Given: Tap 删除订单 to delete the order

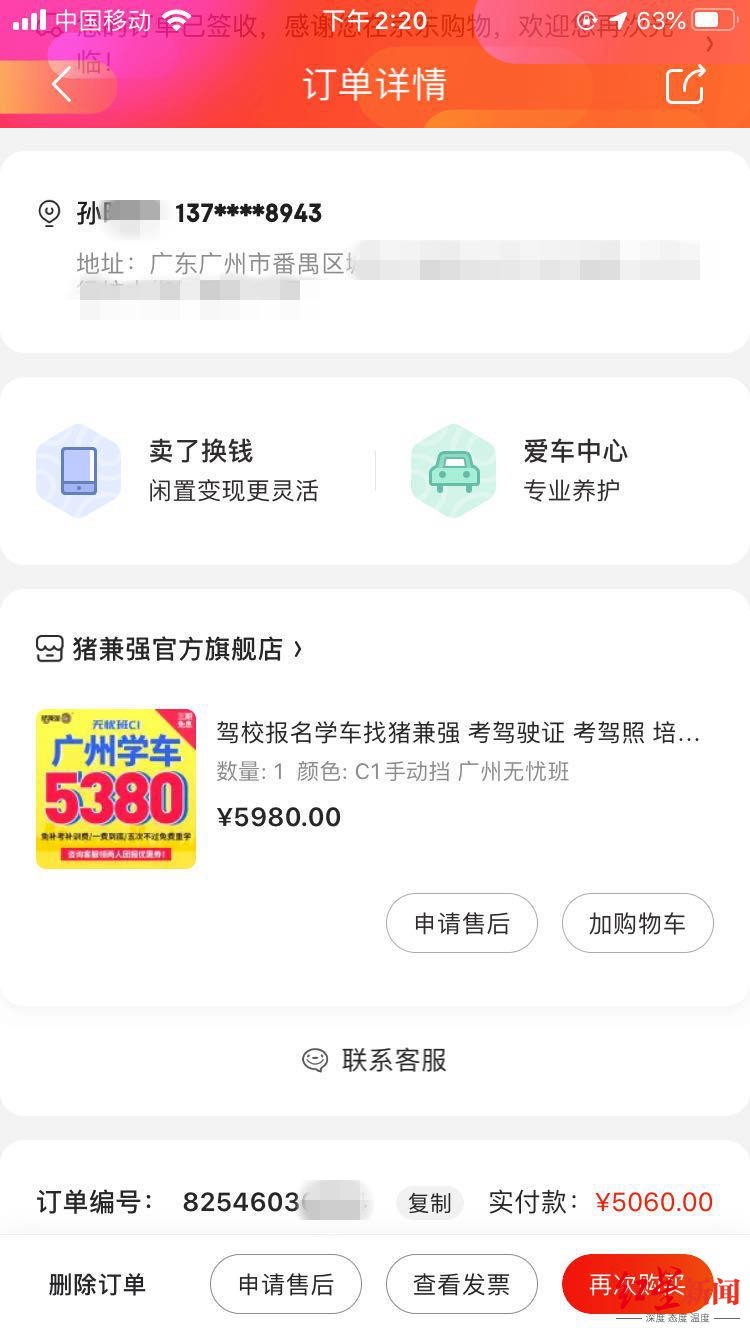Looking at the screenshot, I should tap(96, 1284).
